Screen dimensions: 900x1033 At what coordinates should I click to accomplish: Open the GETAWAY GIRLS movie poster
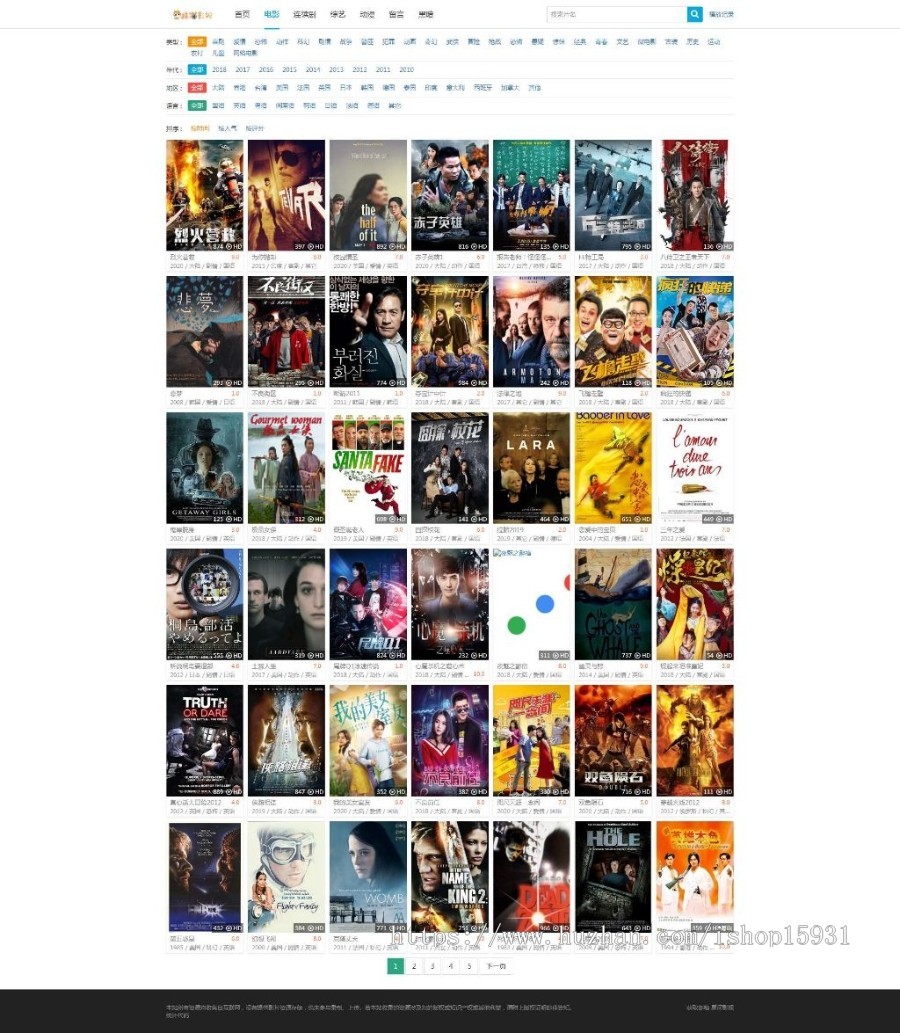pyautogui.click(x=204, y=468)
